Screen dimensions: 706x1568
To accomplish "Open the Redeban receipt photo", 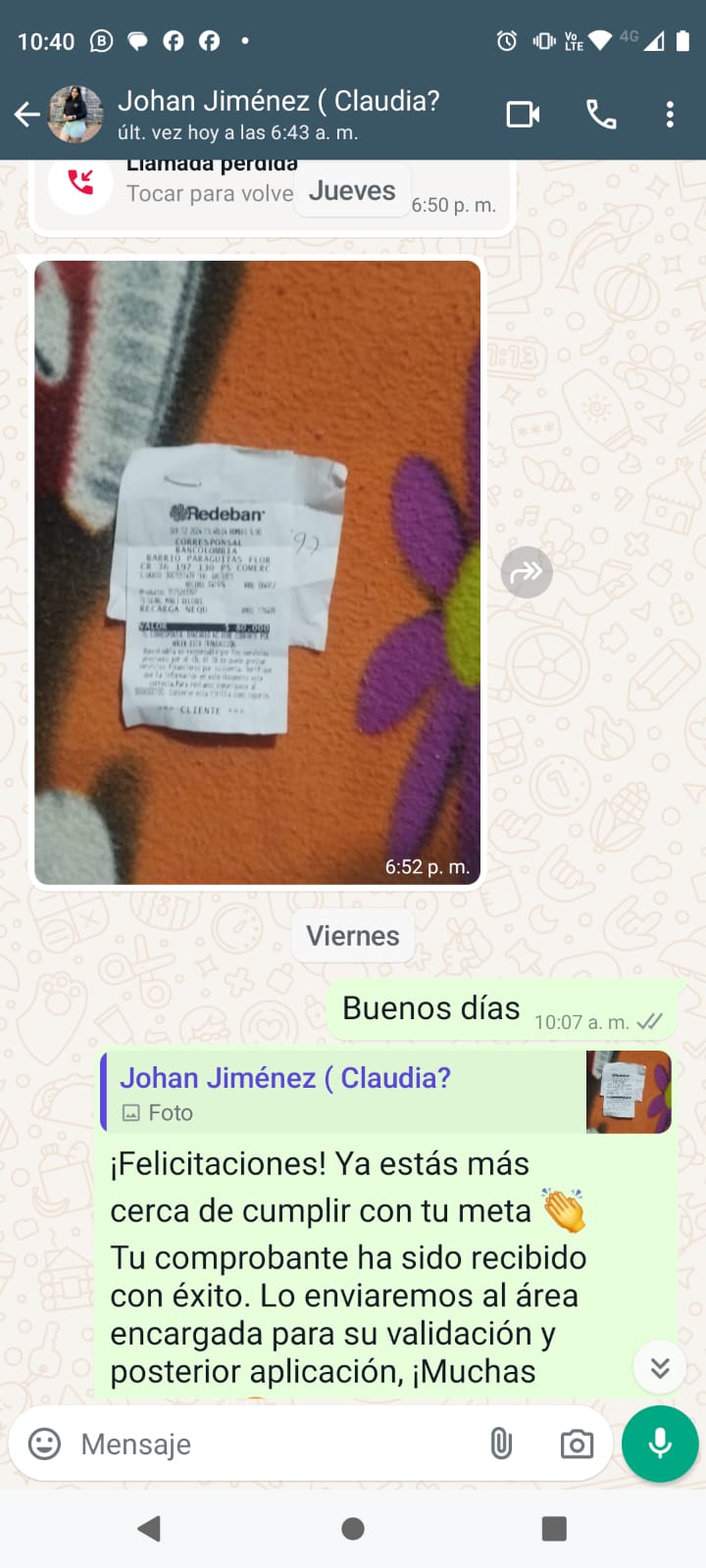I will coord(257,572).
